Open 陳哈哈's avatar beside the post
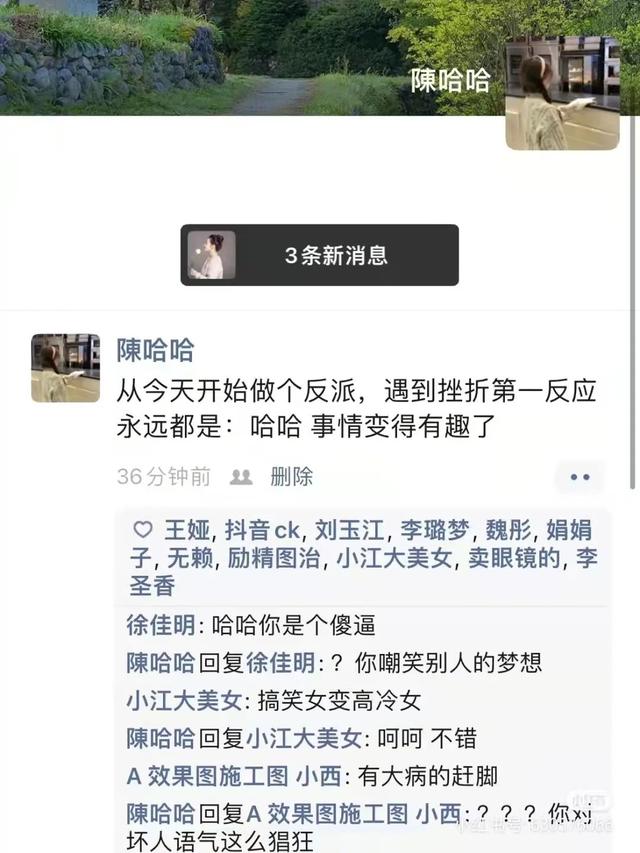This screenshot has width=640, height=853. pyautogui.click(x=65, y=368)
